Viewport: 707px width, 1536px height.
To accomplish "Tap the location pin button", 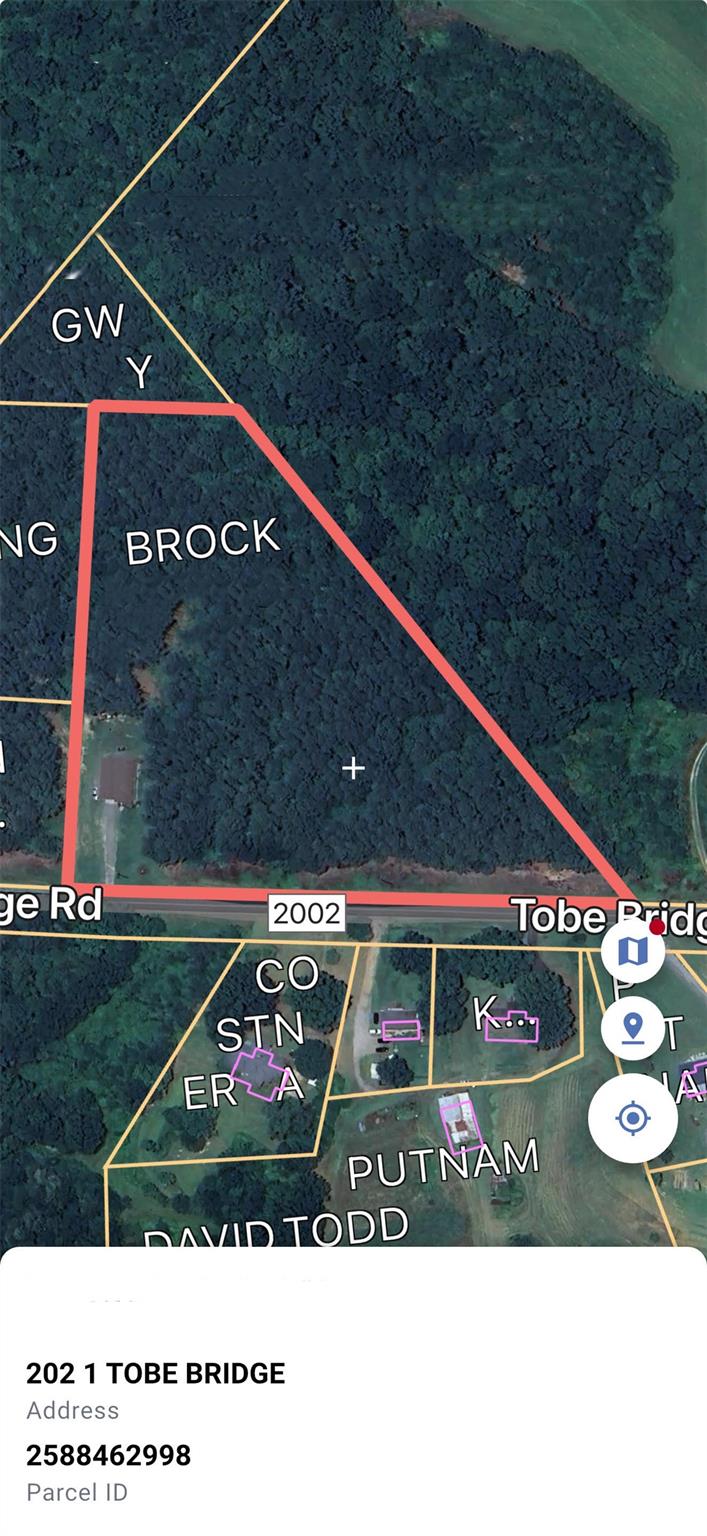I will pyautogui.click(x=633, y=1028).
